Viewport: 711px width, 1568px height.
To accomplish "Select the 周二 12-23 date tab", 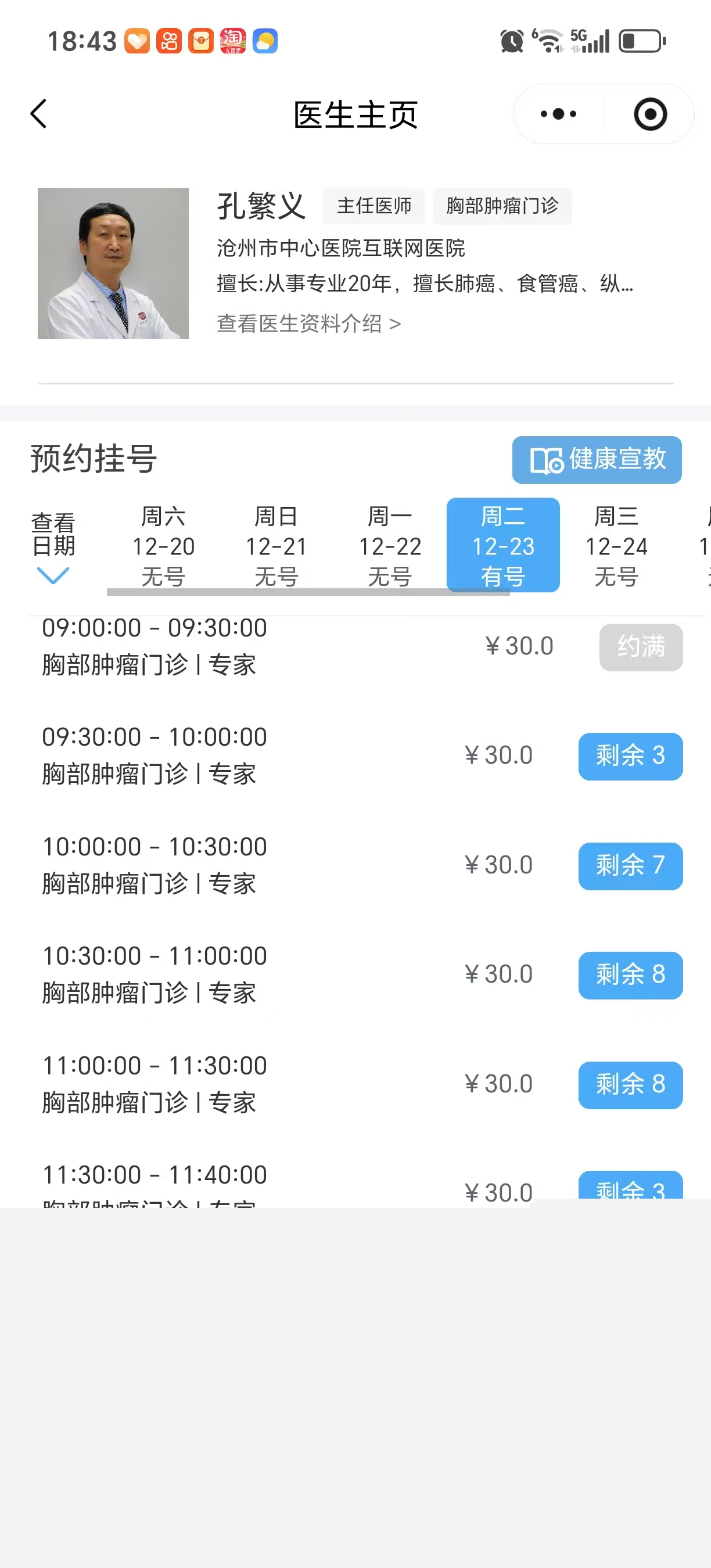I will coord(503,545).
